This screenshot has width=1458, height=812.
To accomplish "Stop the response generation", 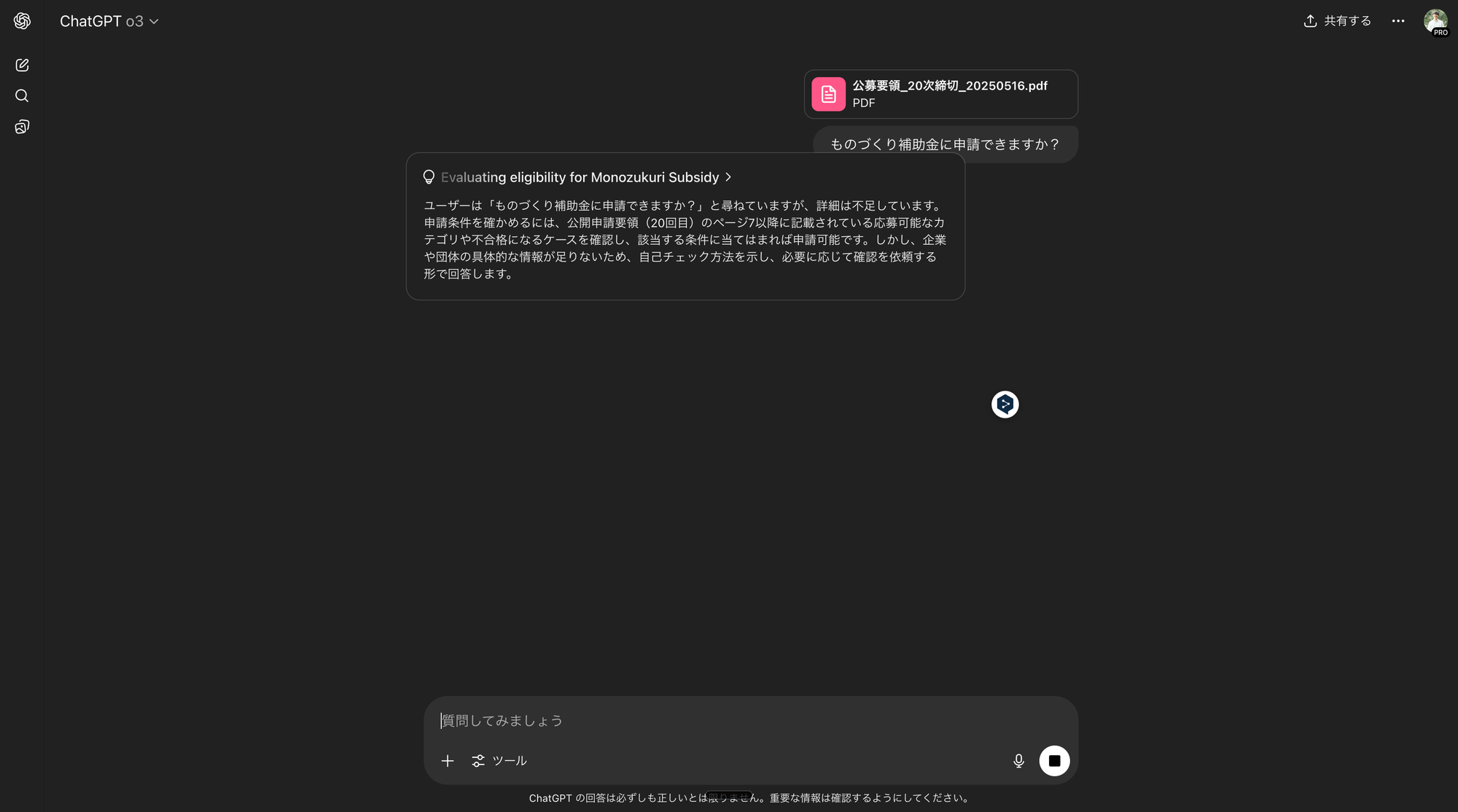I will click(x=1054, y=760).
